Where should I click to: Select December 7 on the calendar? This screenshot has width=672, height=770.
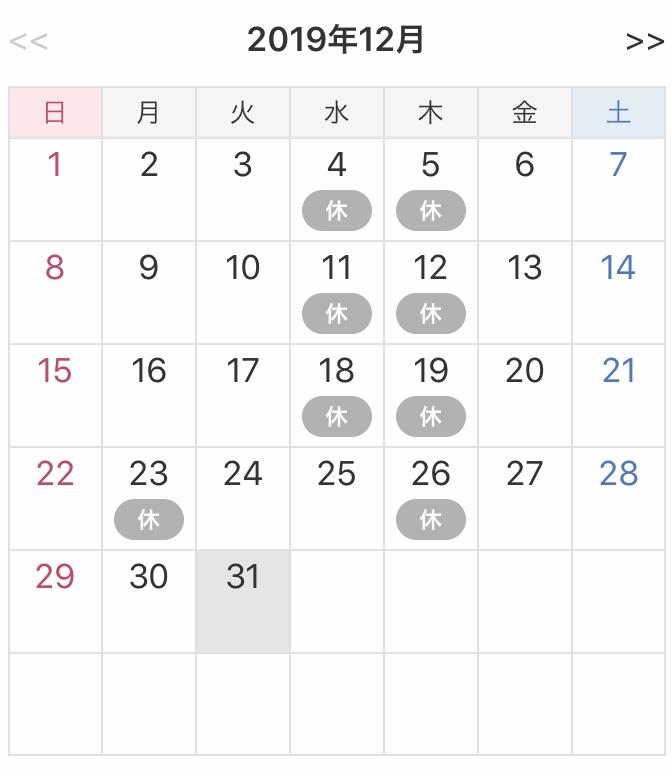618,188
